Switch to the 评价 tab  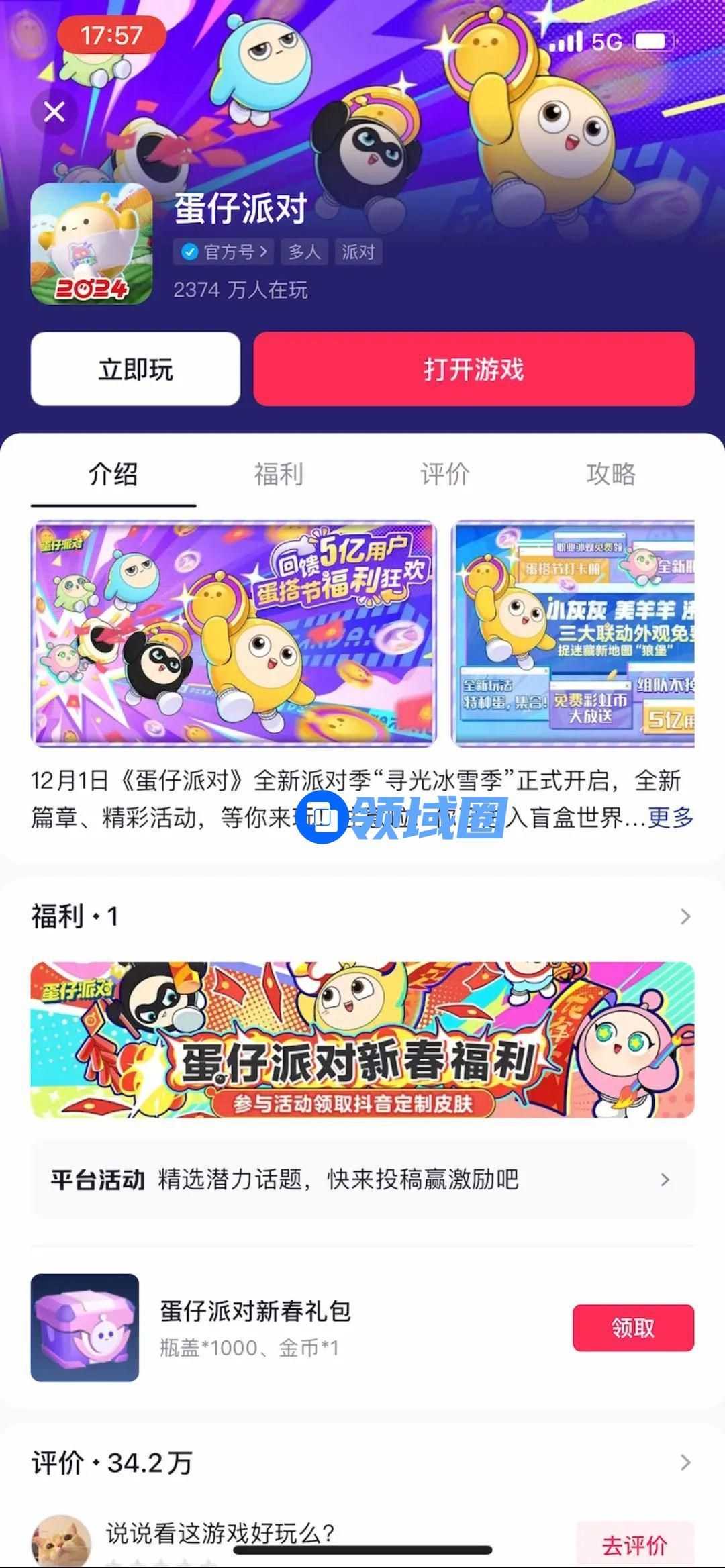(x=444, y=474)
